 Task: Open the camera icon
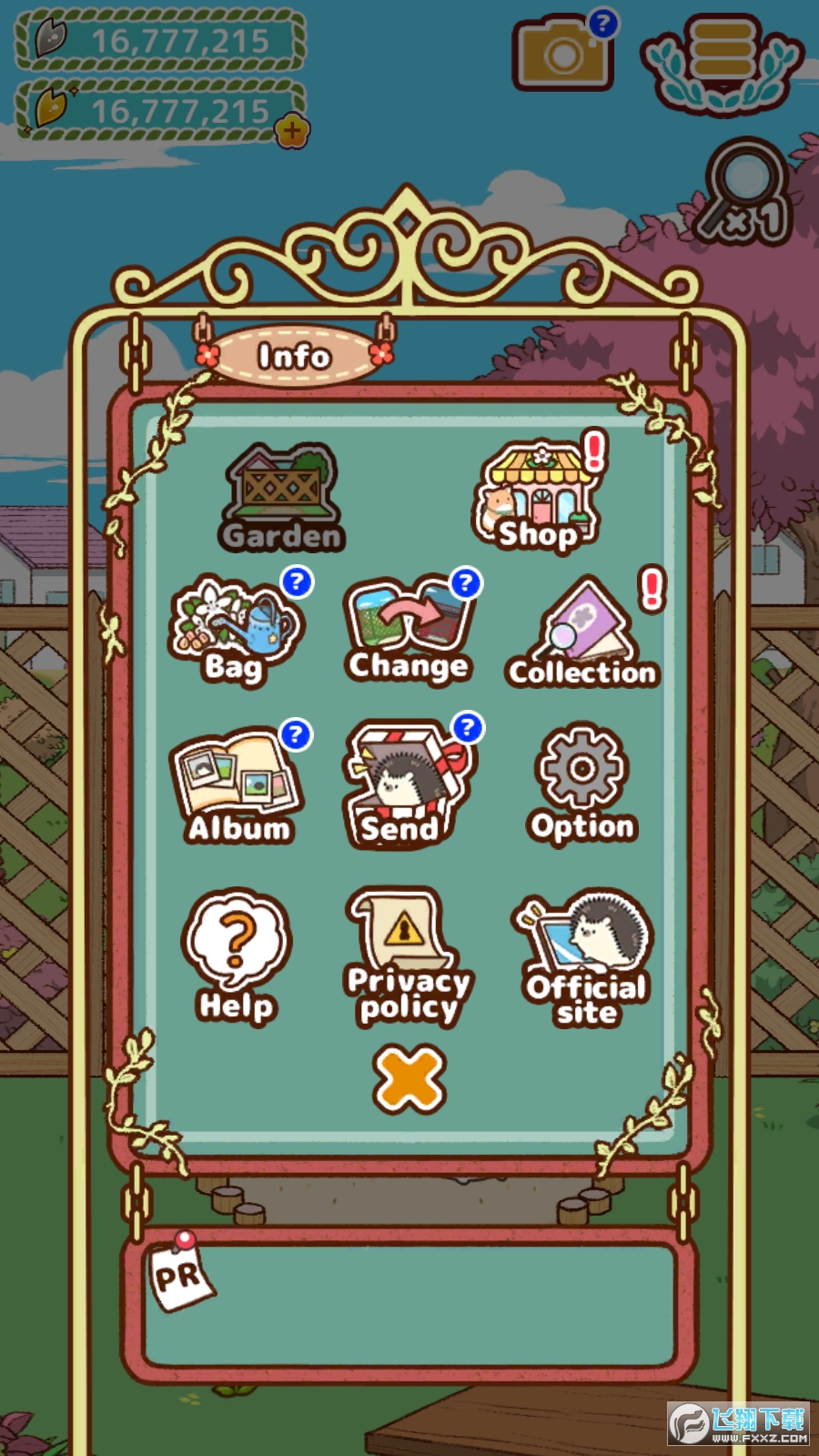pos(561,53)
